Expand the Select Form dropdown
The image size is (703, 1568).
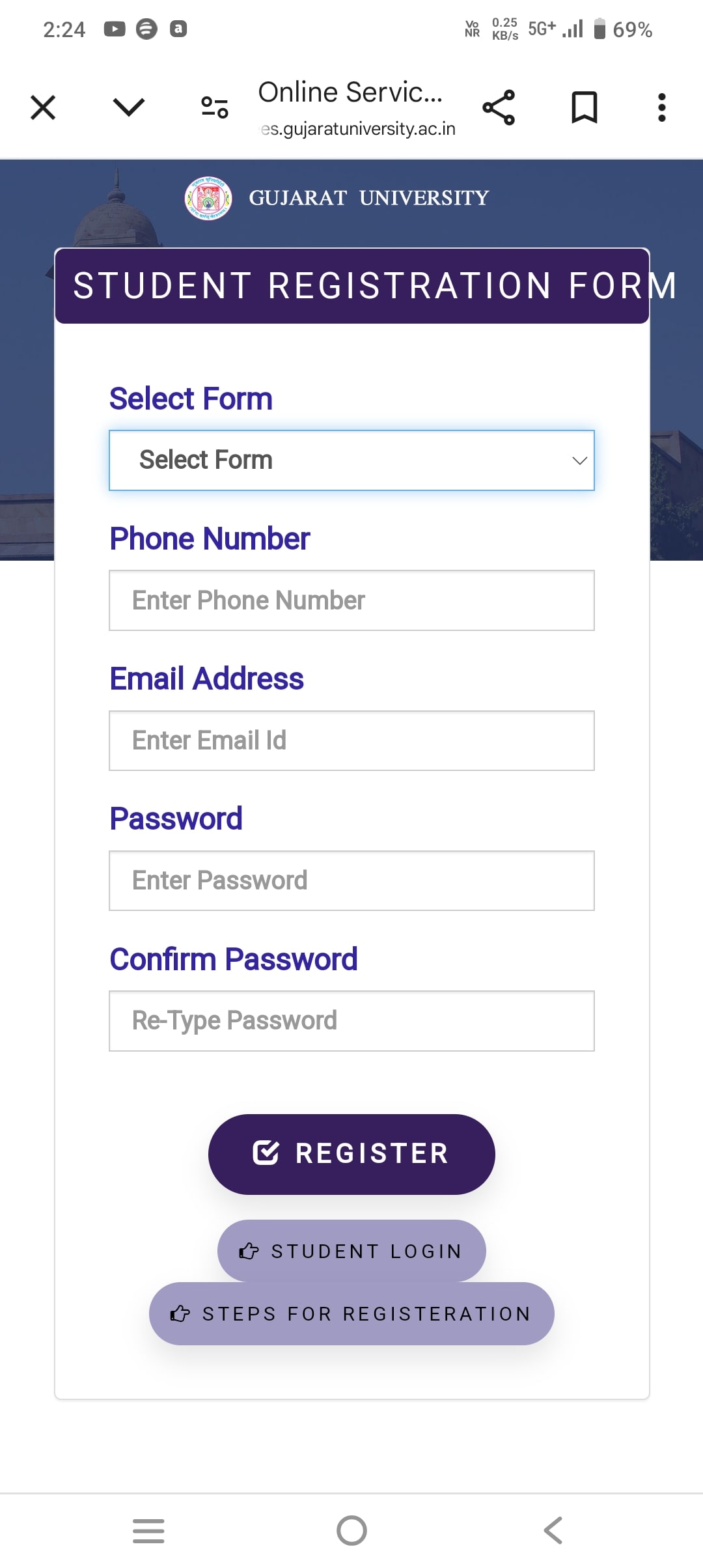351,460
